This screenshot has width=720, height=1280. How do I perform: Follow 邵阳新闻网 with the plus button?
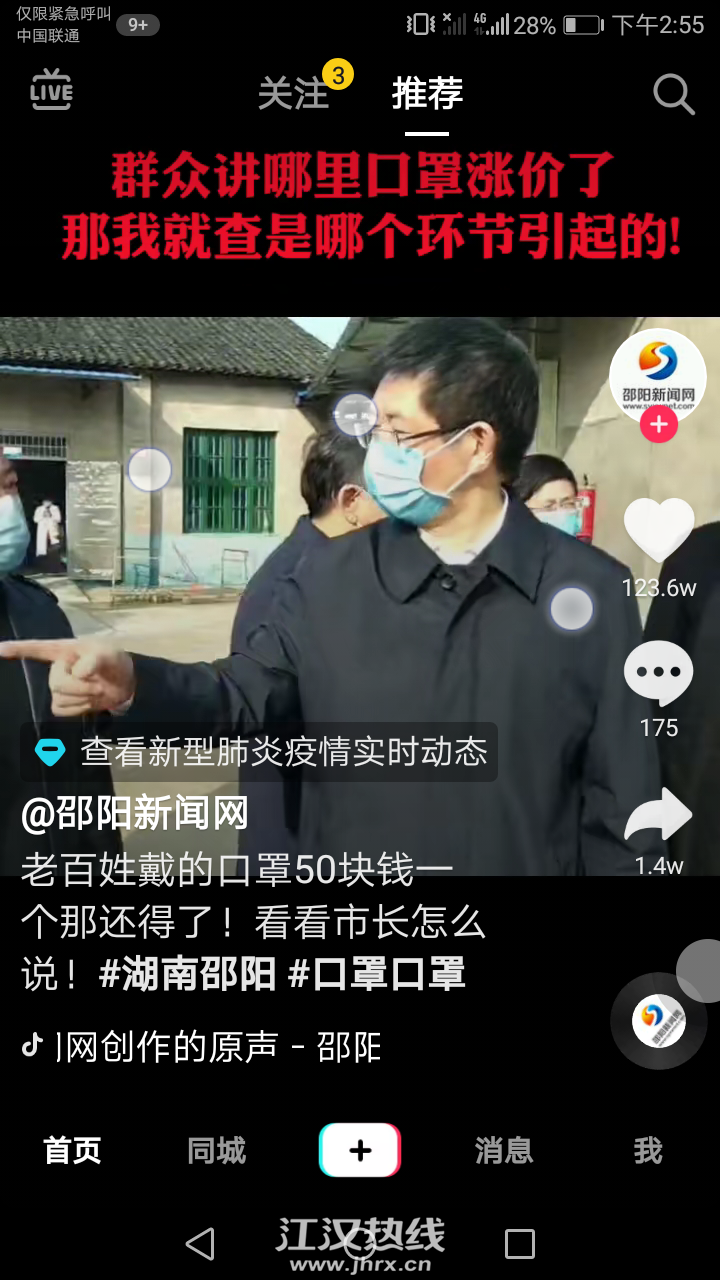pyautogui.click(x=658, y=424)
